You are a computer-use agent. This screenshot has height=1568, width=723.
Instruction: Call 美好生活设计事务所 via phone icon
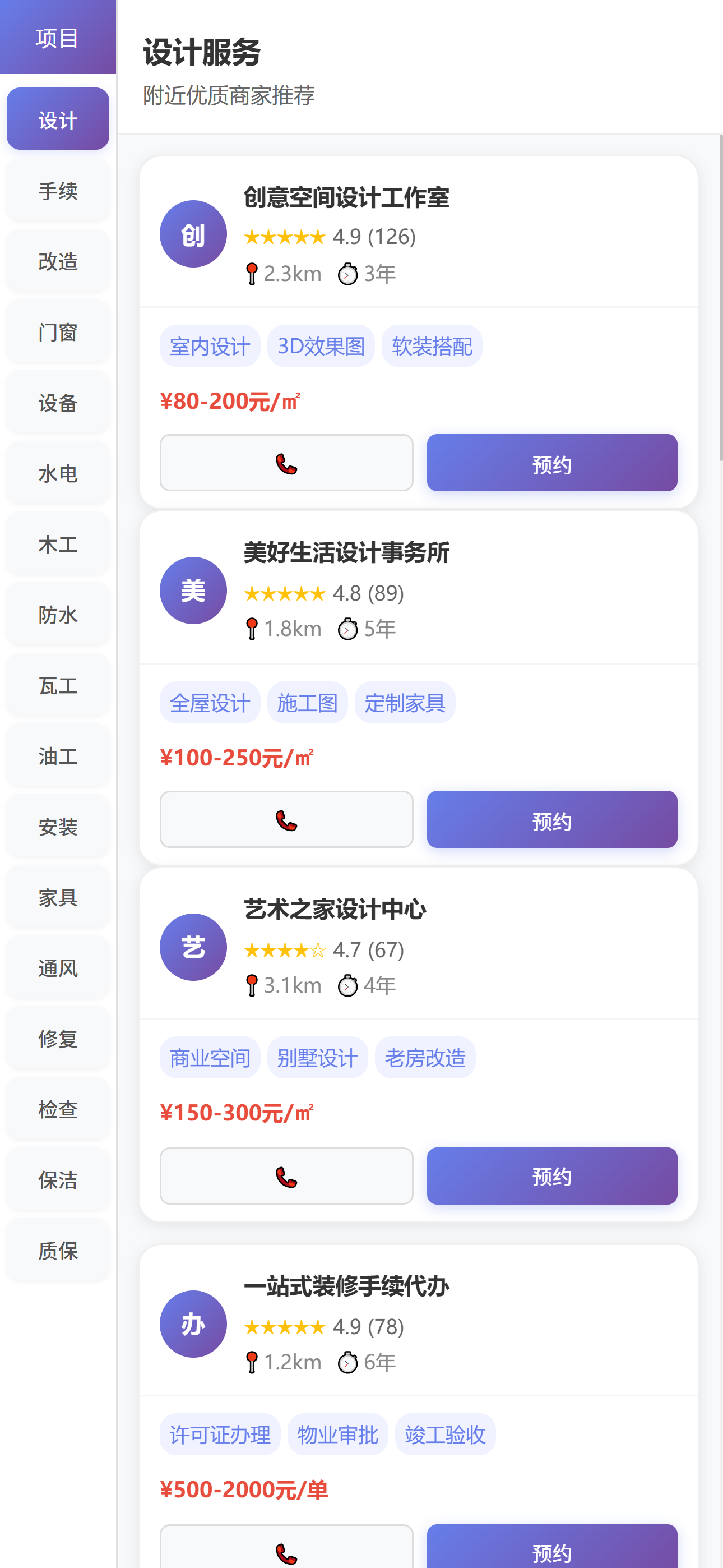click(286, 819)
